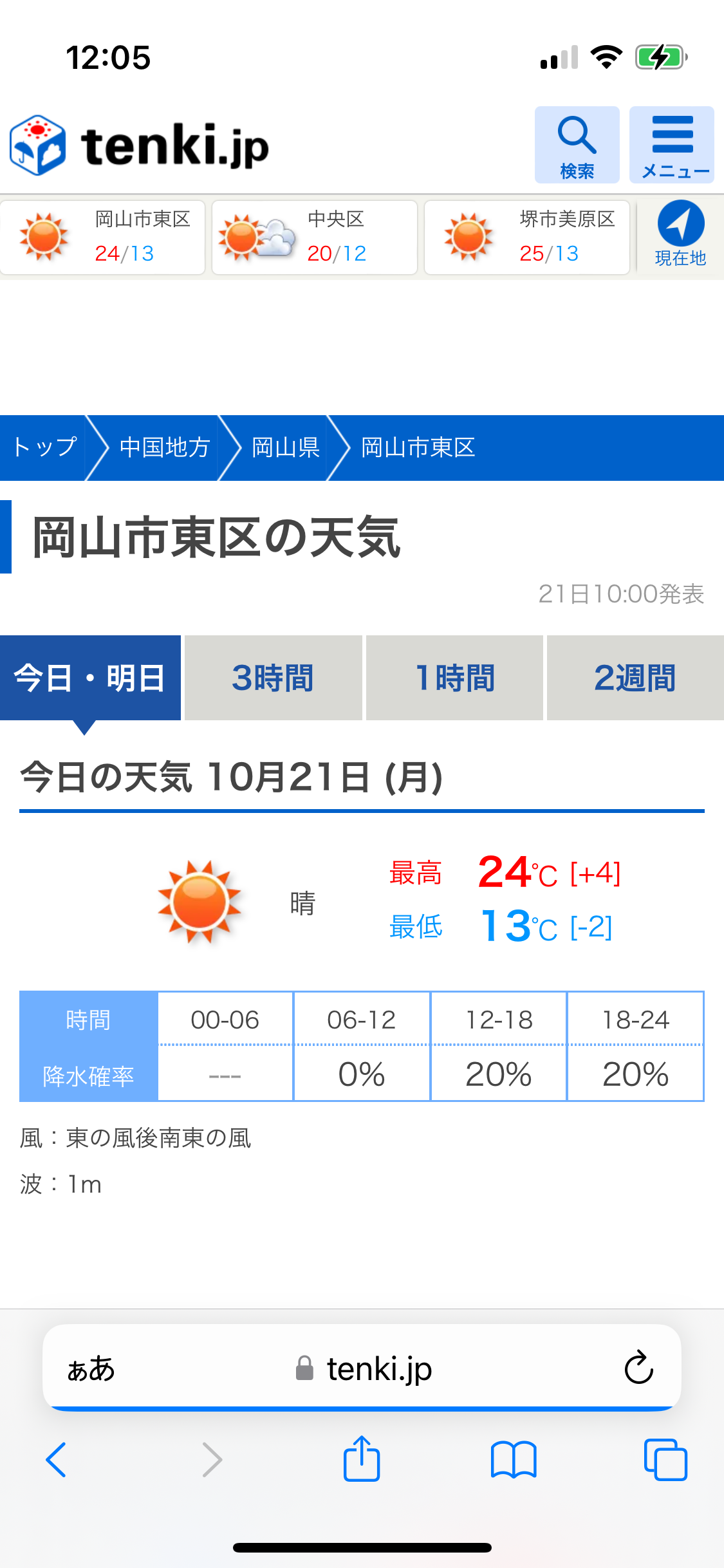Share this page
Screen dimensions: 724x1568
pyautogui.click(x=362, y=1458)
